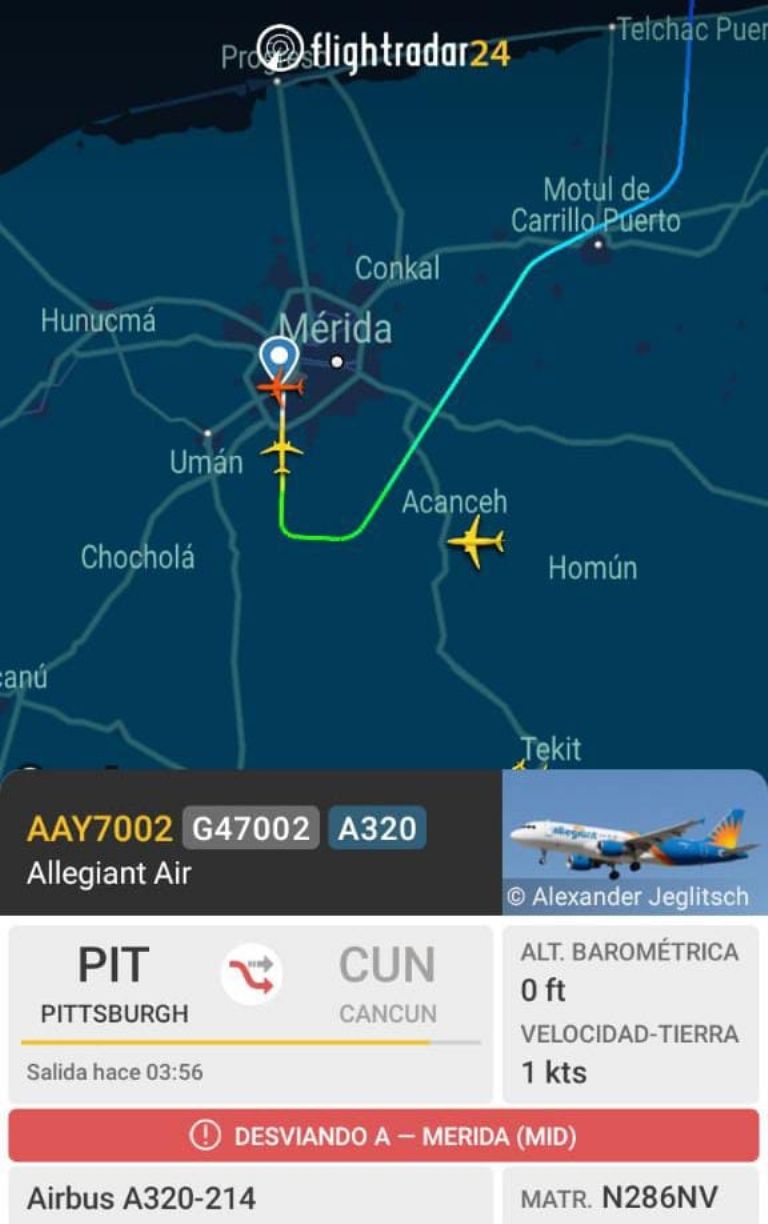Tap the red selected plane at Mérida

pyautogui.click(x=280, y=386)
